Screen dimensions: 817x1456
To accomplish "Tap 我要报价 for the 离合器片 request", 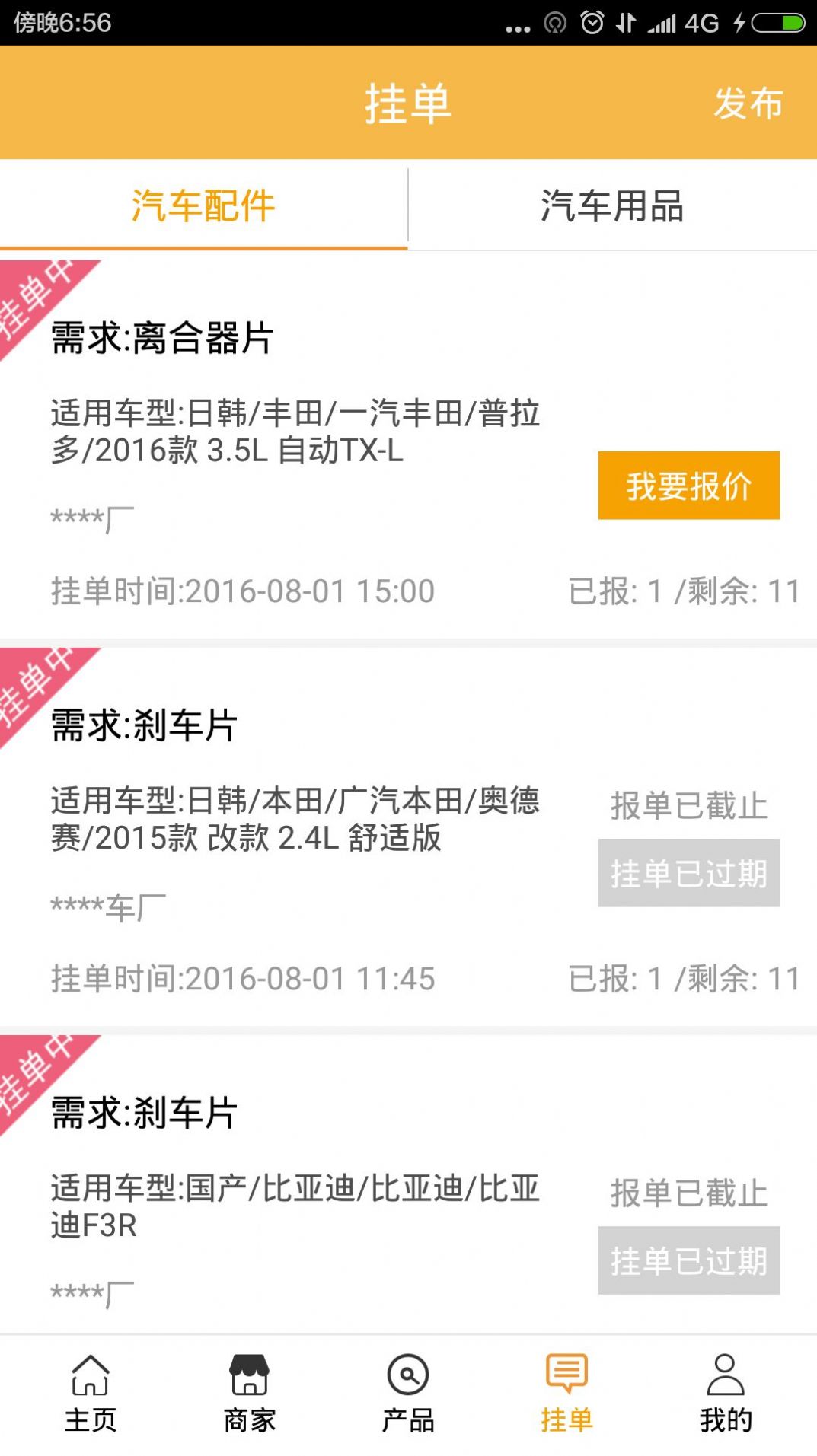I will click(688, 486).
